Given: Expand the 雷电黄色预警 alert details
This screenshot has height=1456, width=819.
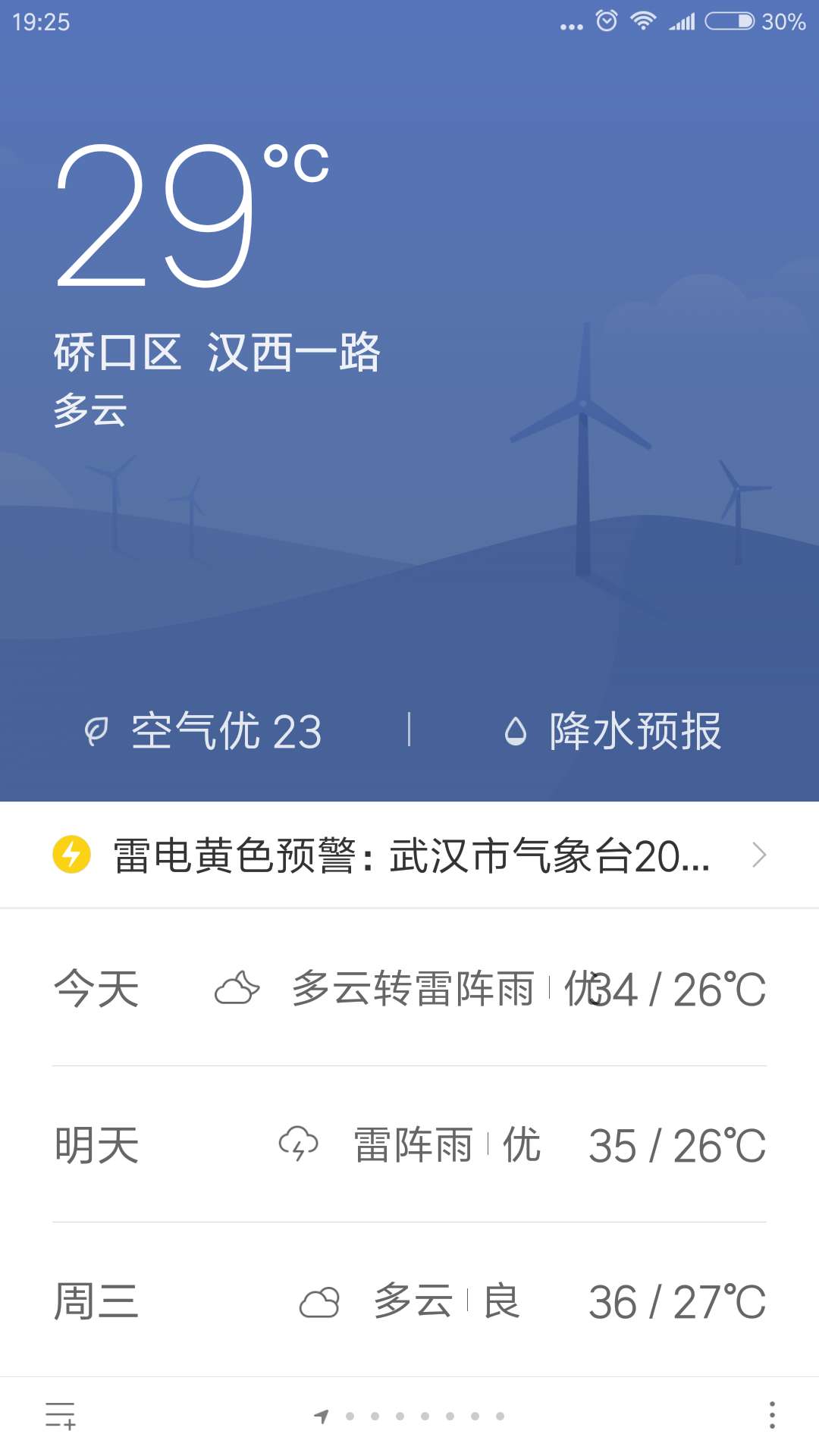Looking at the screenshot, I should 409,855.
